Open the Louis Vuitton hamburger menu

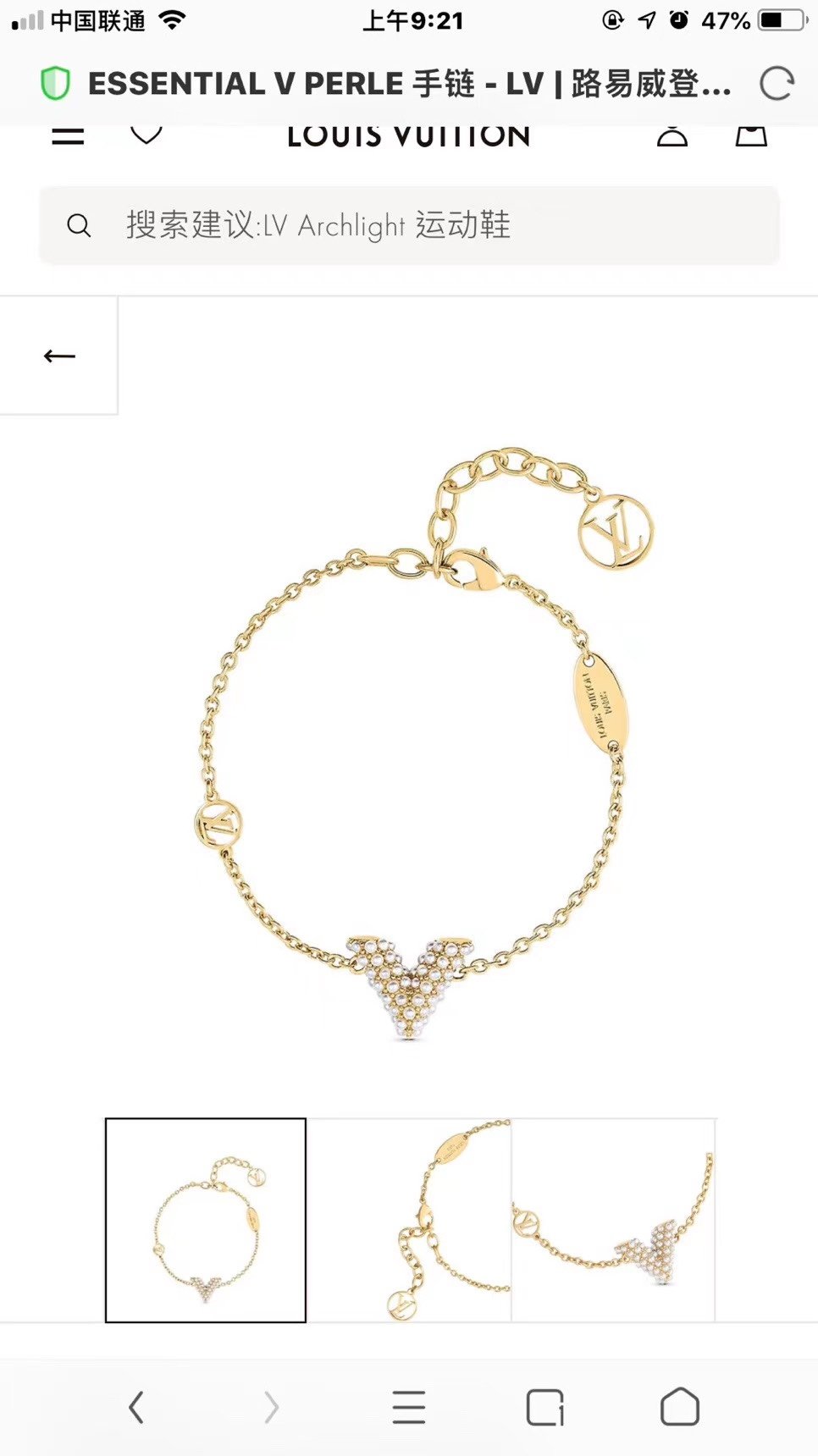click(68, 135)
